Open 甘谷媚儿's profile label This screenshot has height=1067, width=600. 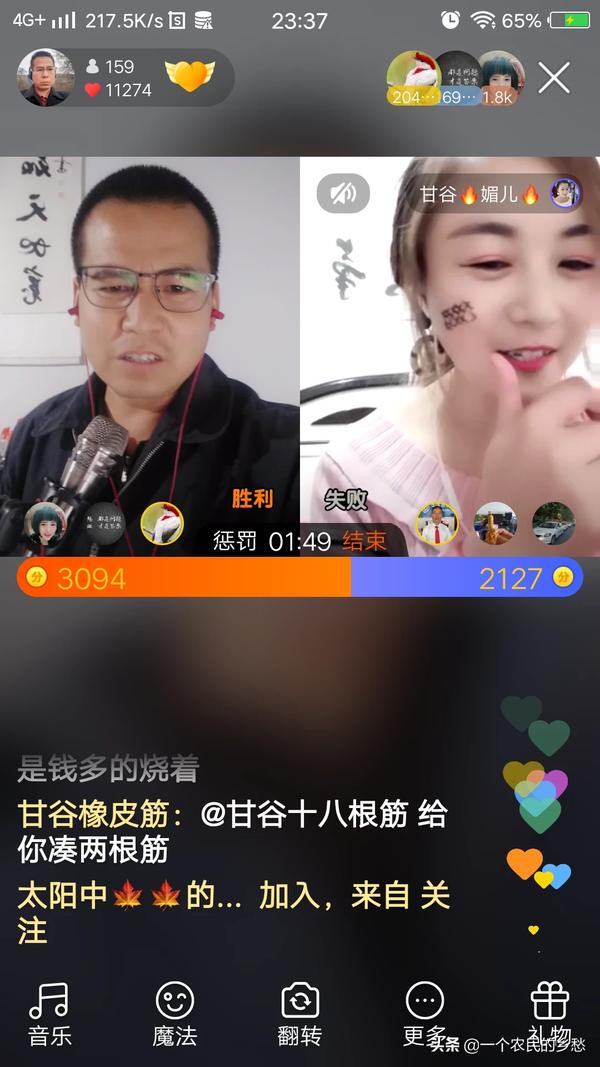(497, 193)
